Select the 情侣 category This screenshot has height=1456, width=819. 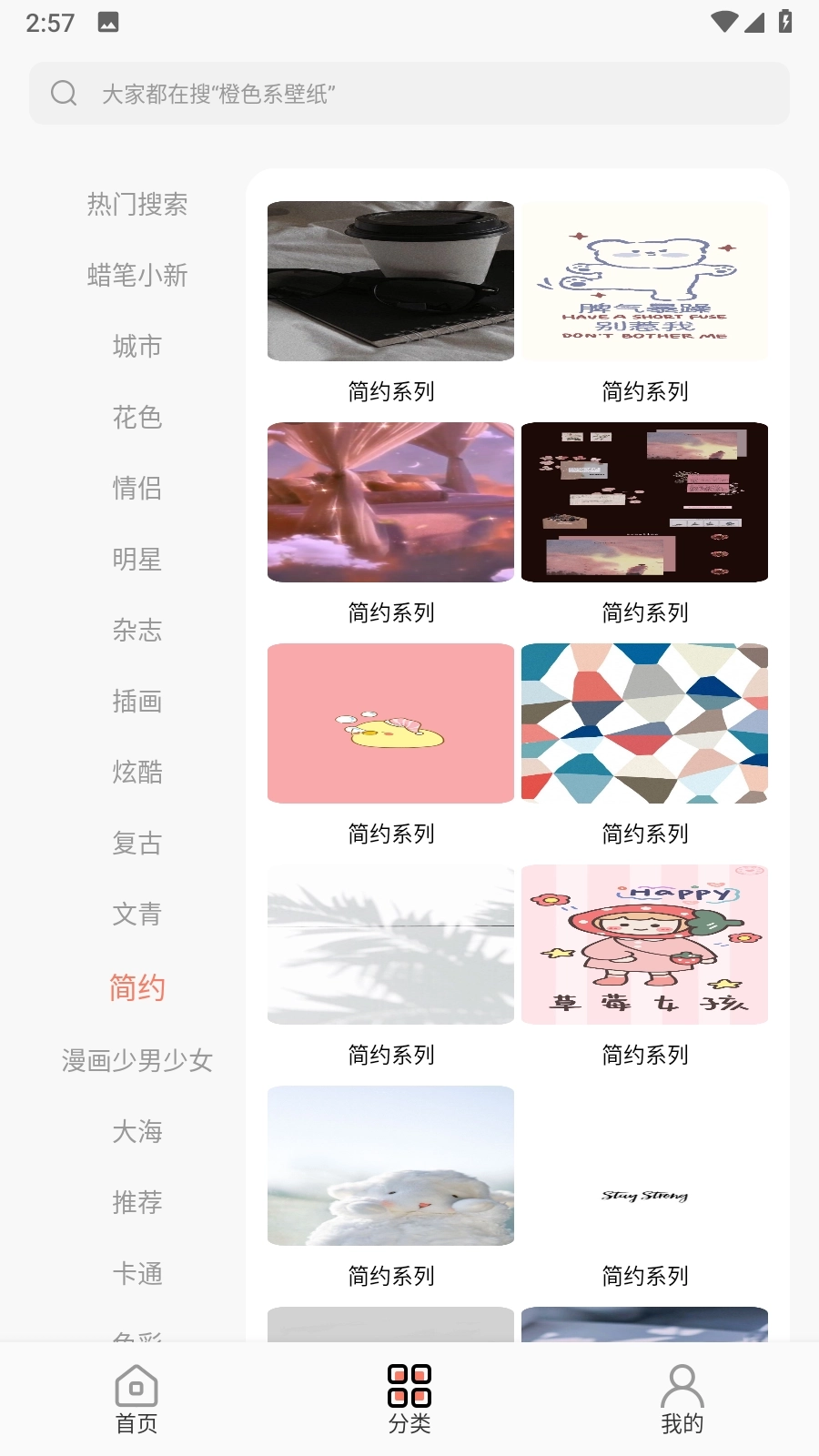tap(136, 489)
